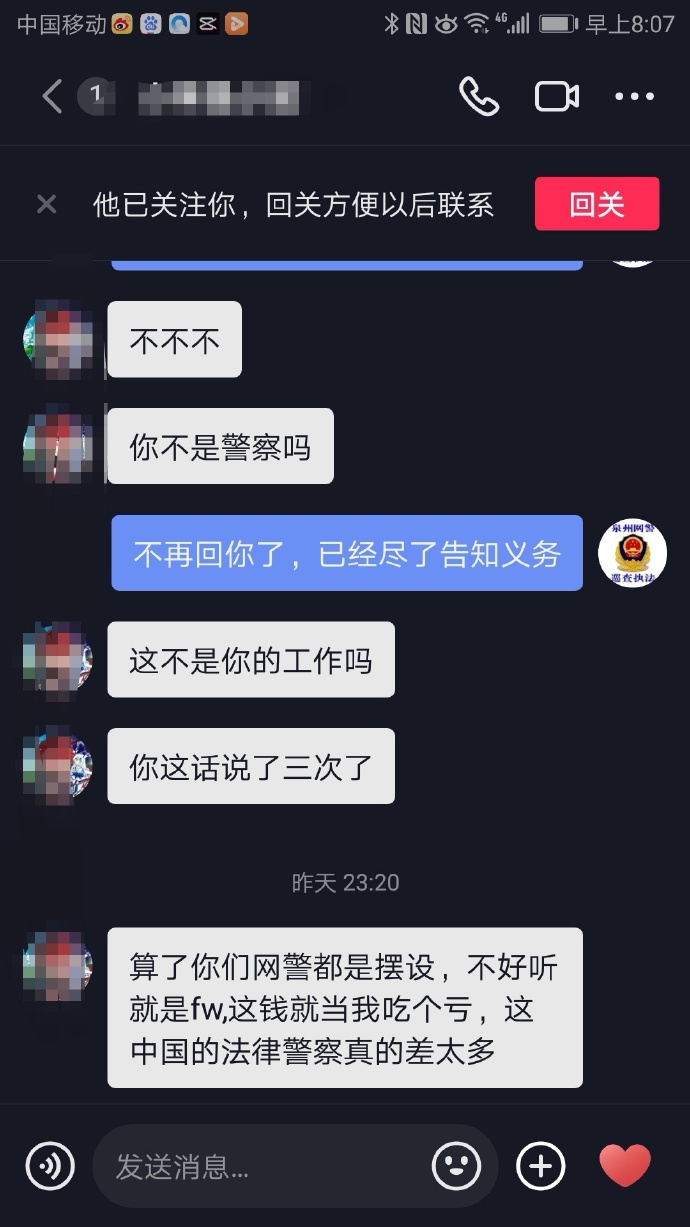This screenshot has height=1227, width=690.
Task: Open sender's avatar beside 你不是警察吗
Action: [58, 446]
